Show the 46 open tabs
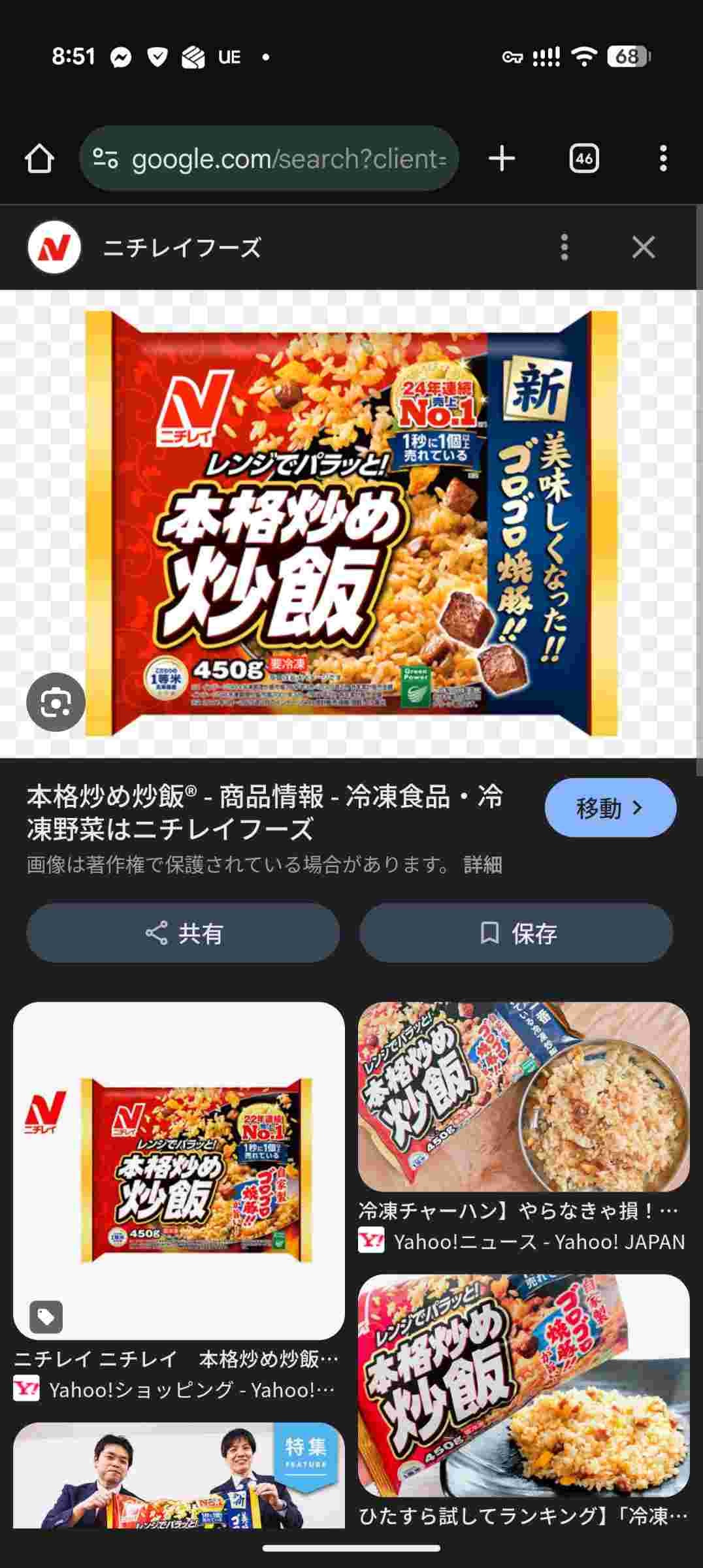This screenshot has height=1568, width=703. pyautogui.click(x=583, y=159)
